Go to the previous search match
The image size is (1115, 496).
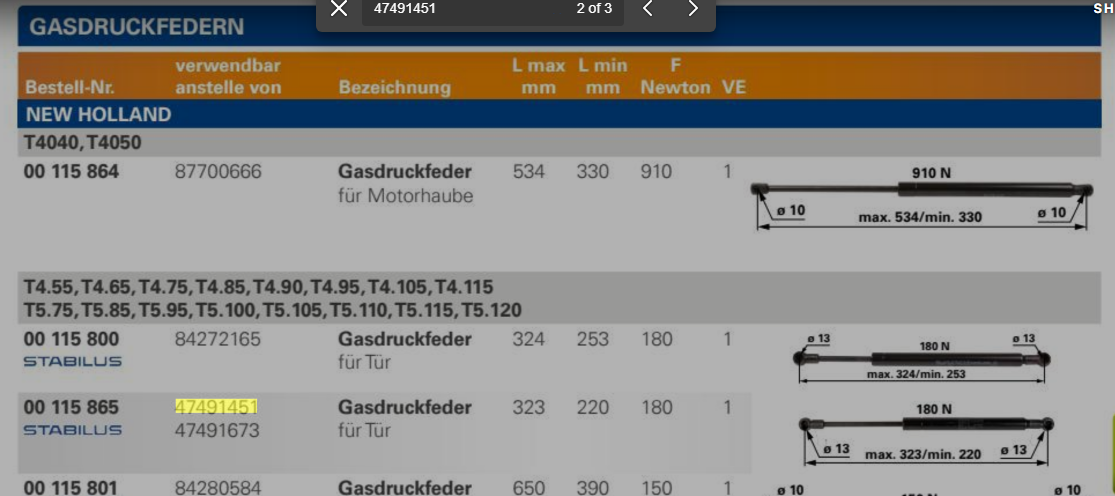(x=648, y=9)
